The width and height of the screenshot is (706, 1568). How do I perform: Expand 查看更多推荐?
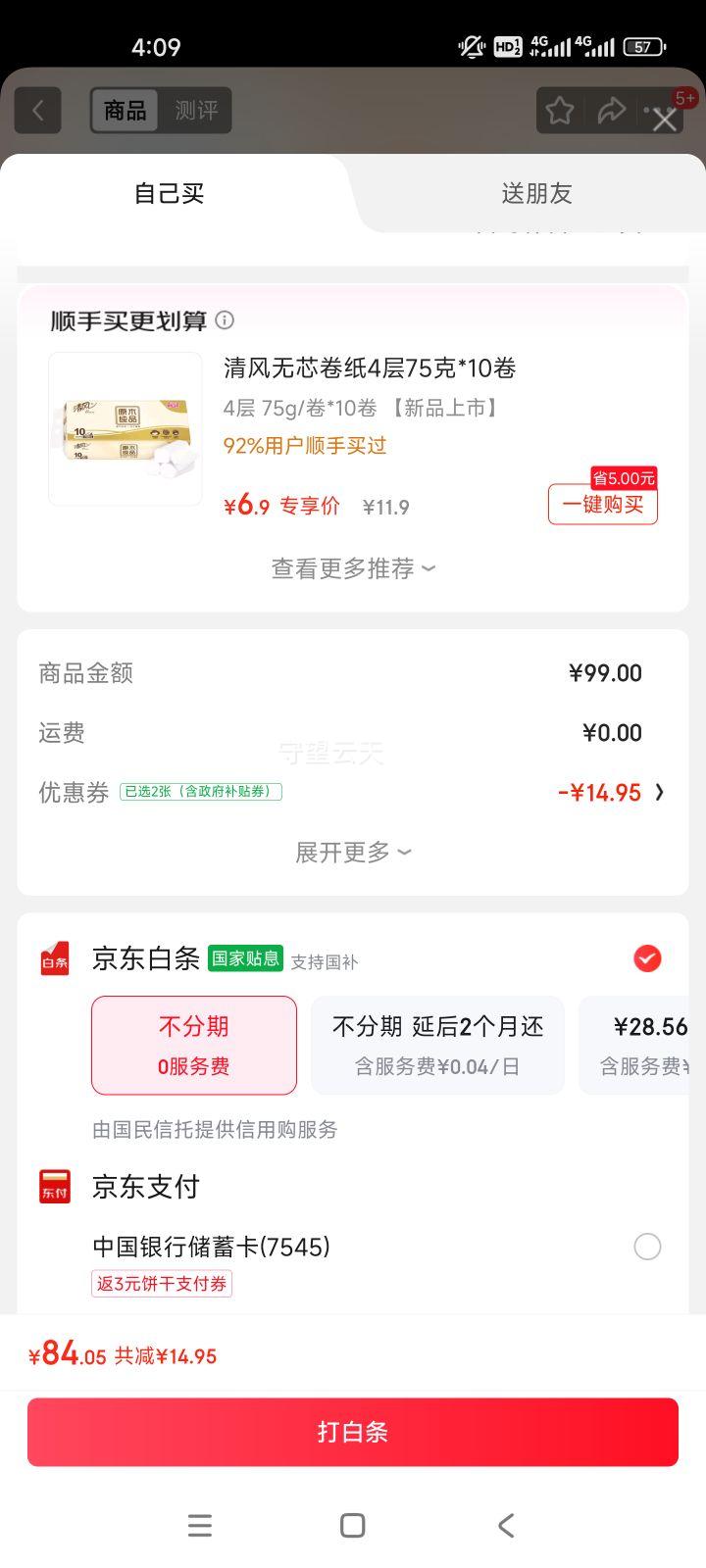pos(353,568)
